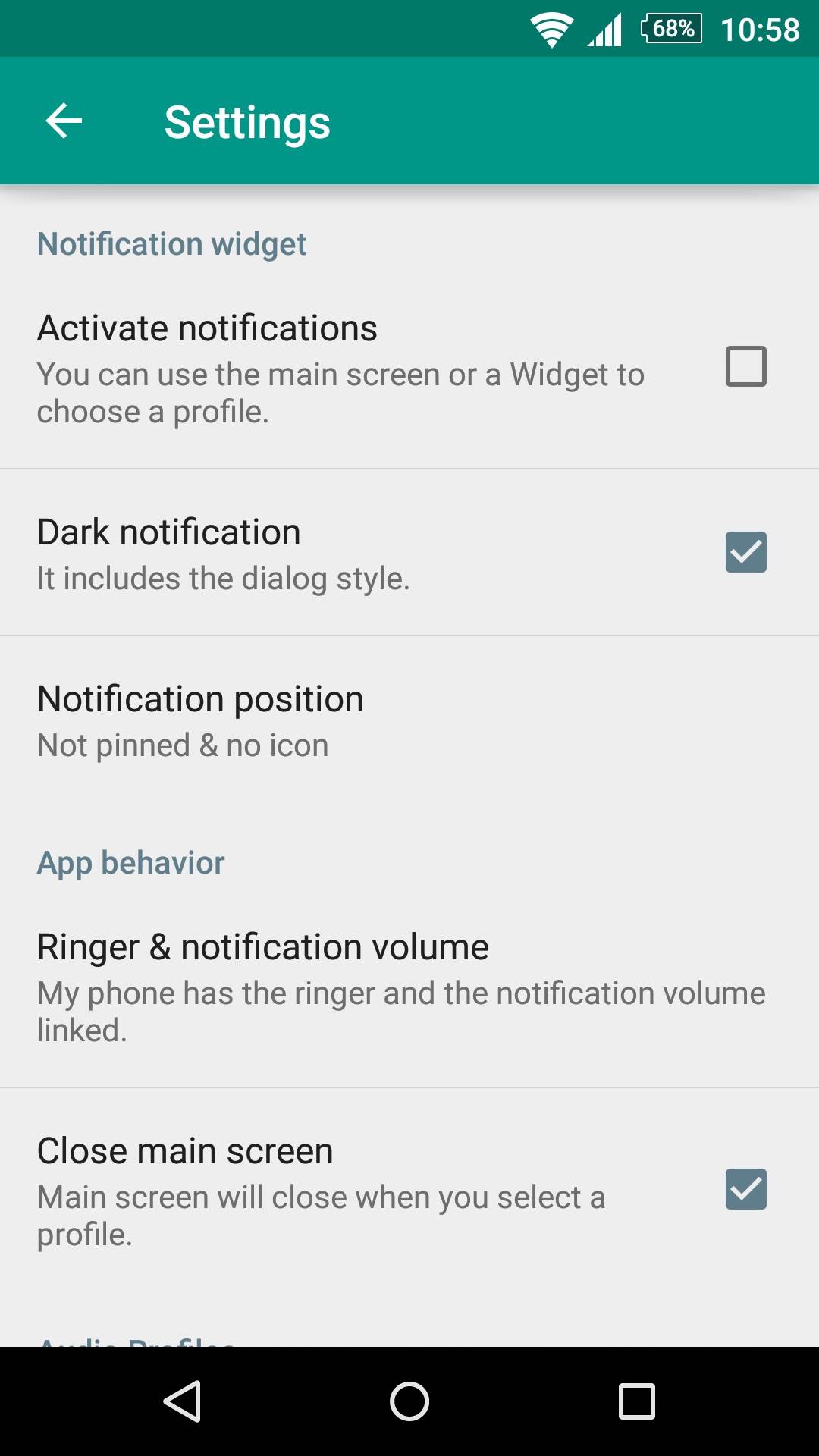Image resolution: width=819 pixels, height=1456 pixels.
Task: Open the recent apps overview
Action: point(636,1401)
